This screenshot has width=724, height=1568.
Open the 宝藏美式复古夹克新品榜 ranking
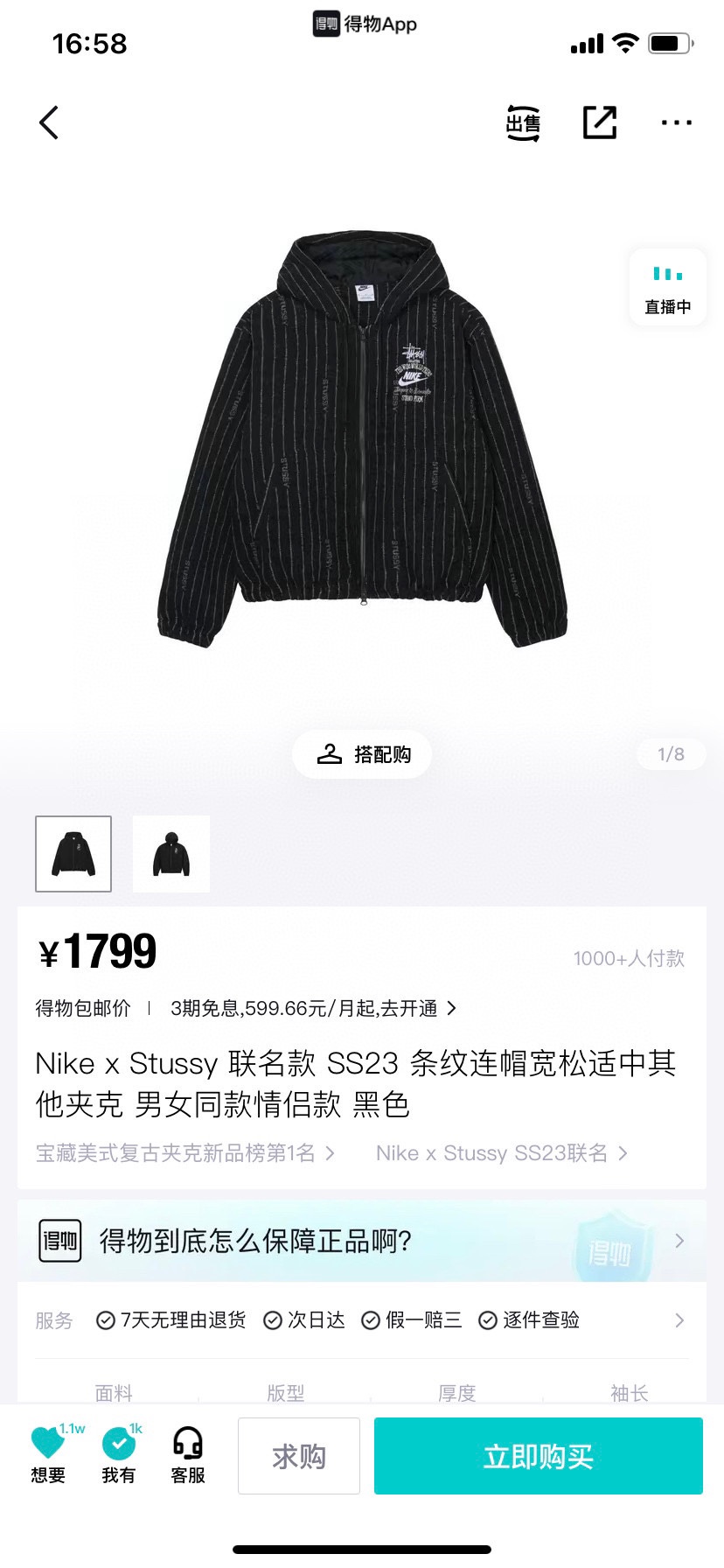pyautogui.click(x=184, y=1153)
